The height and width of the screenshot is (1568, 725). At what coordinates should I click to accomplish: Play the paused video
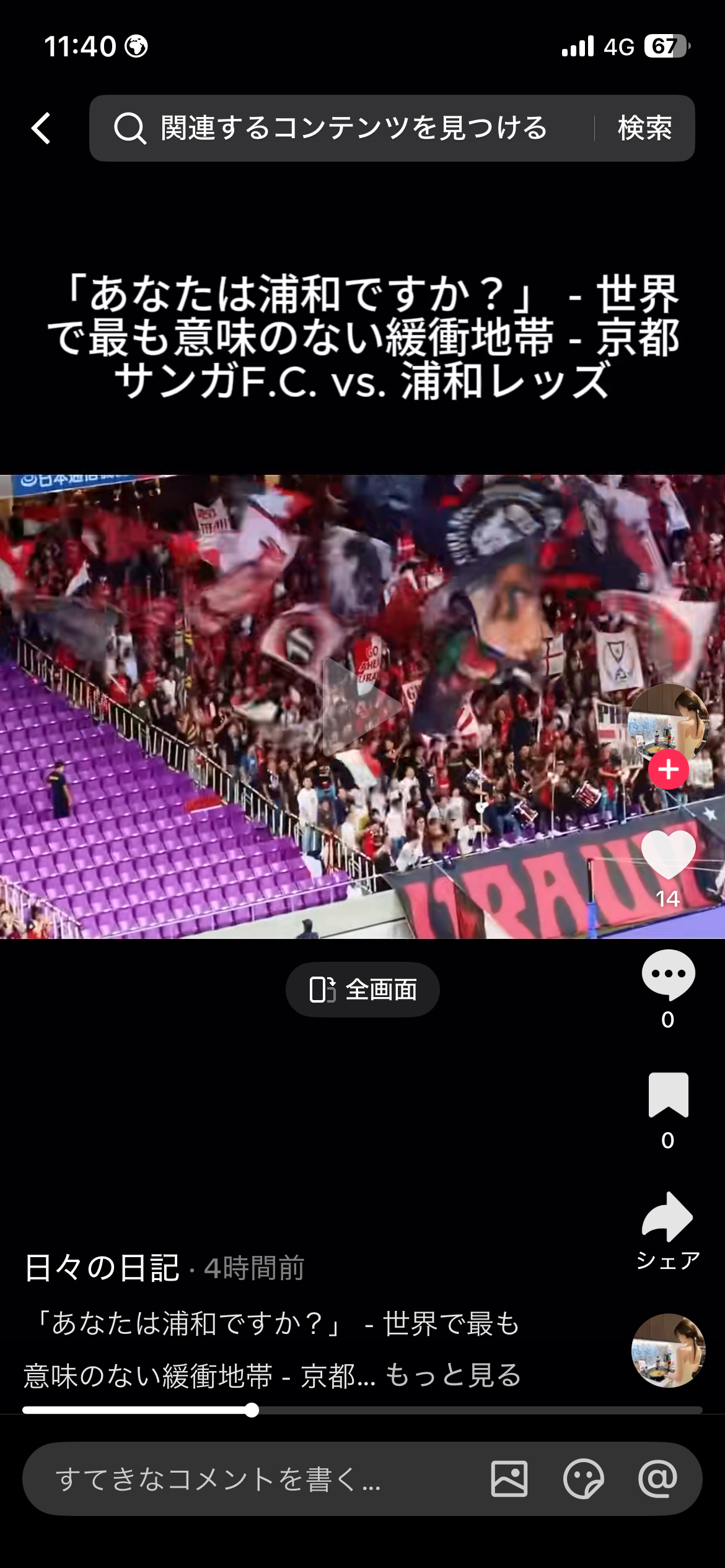(x=362, y=707)
